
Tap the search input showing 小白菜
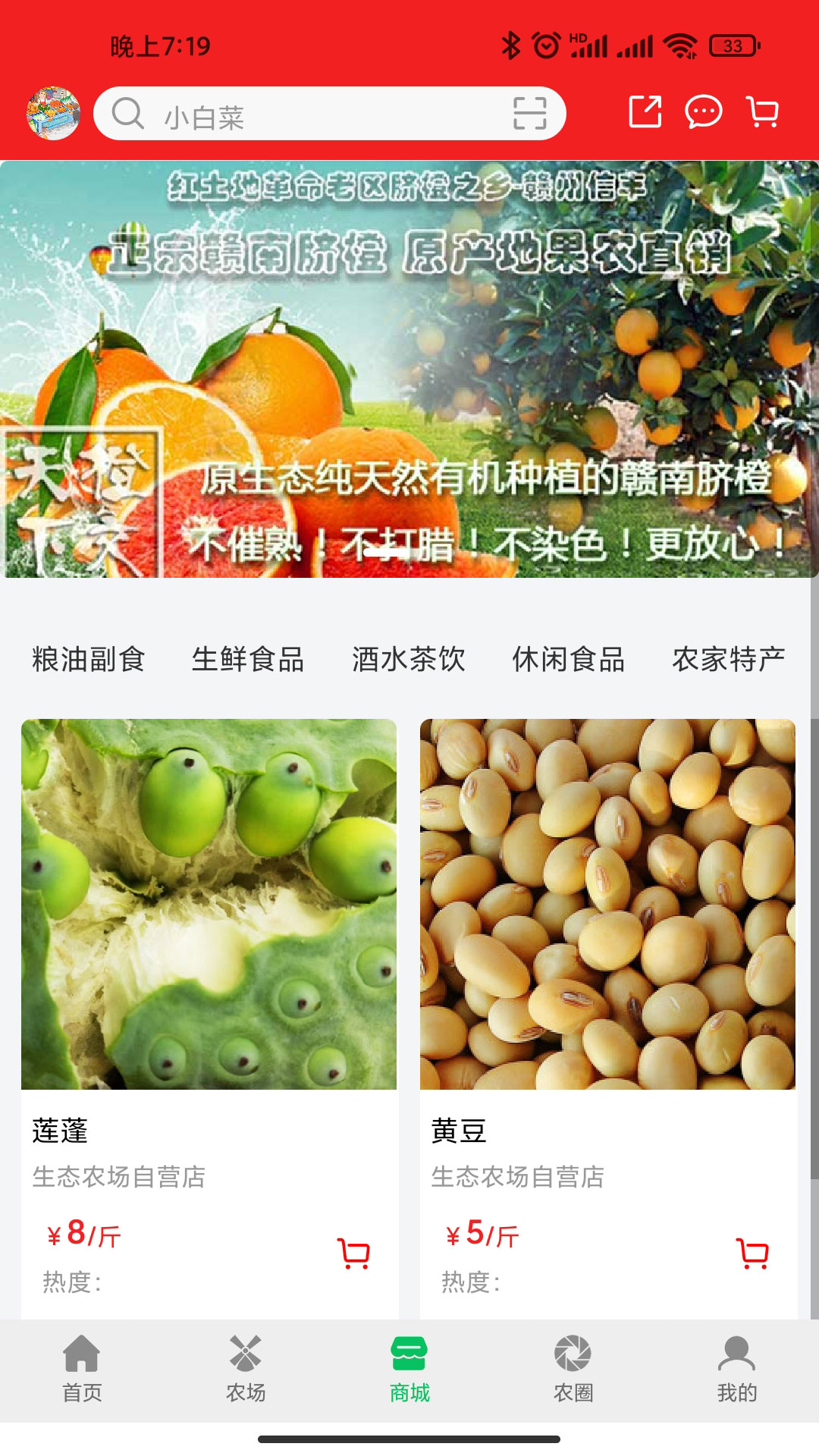(303, 115)
